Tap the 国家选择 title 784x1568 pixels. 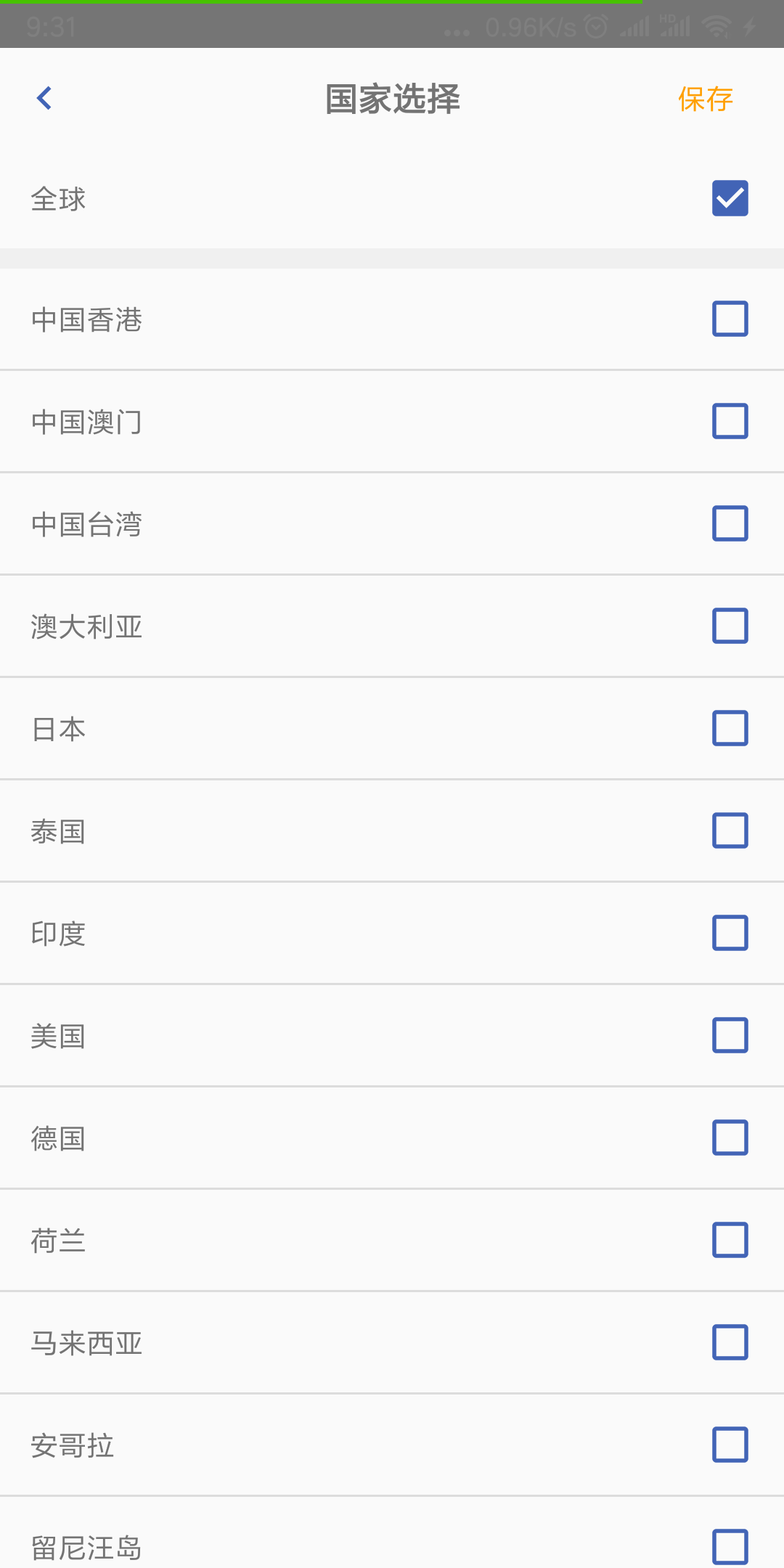click(392, 99)
